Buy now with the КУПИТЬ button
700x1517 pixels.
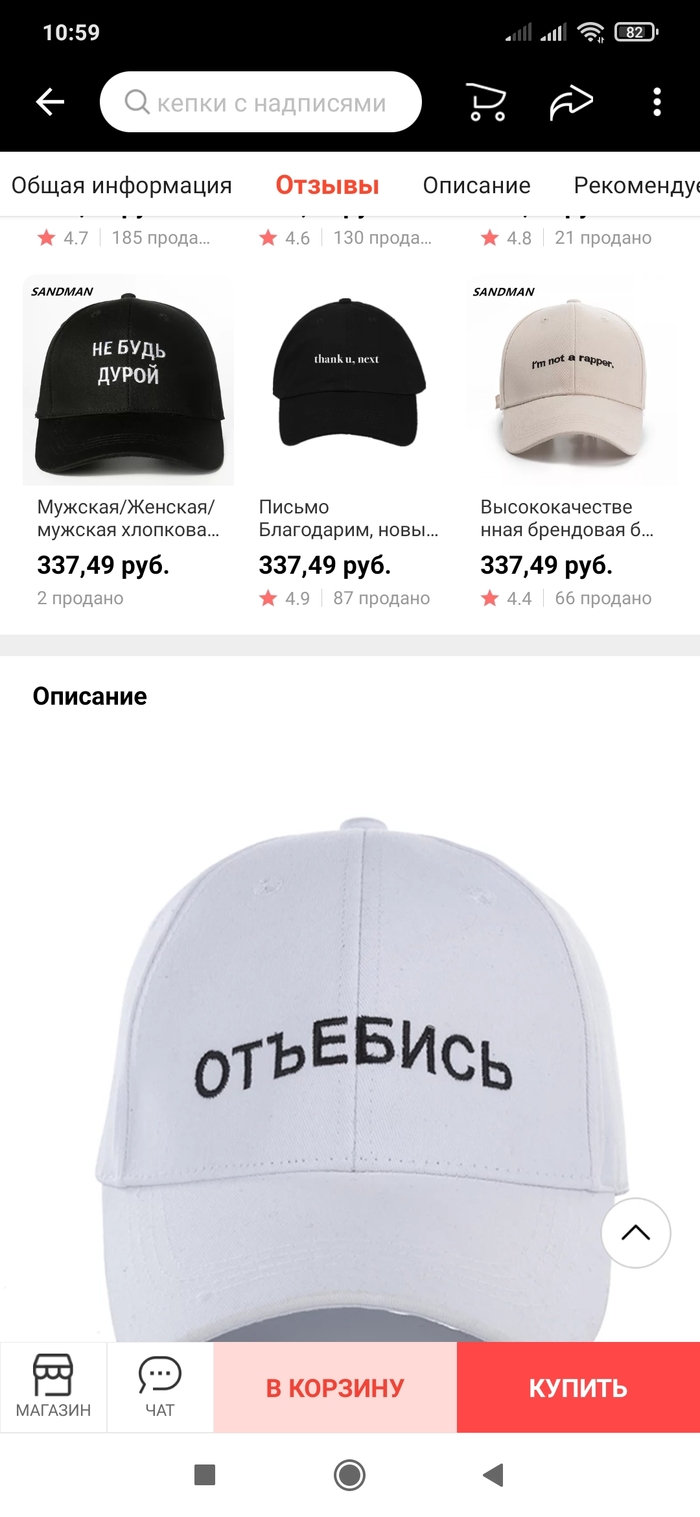pyautogui.click(x=578, y=1388)
